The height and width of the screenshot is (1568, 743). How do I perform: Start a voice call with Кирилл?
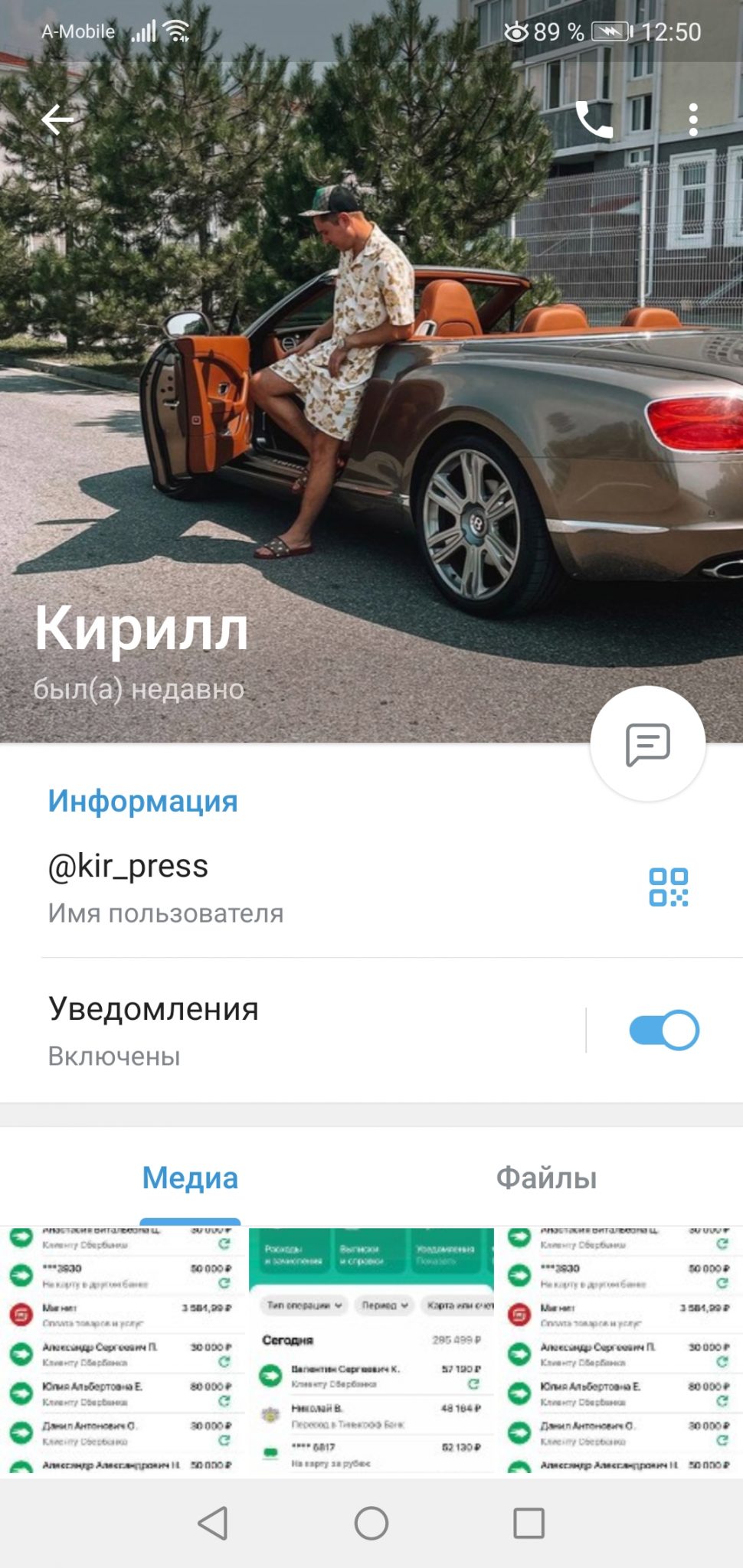594,119
